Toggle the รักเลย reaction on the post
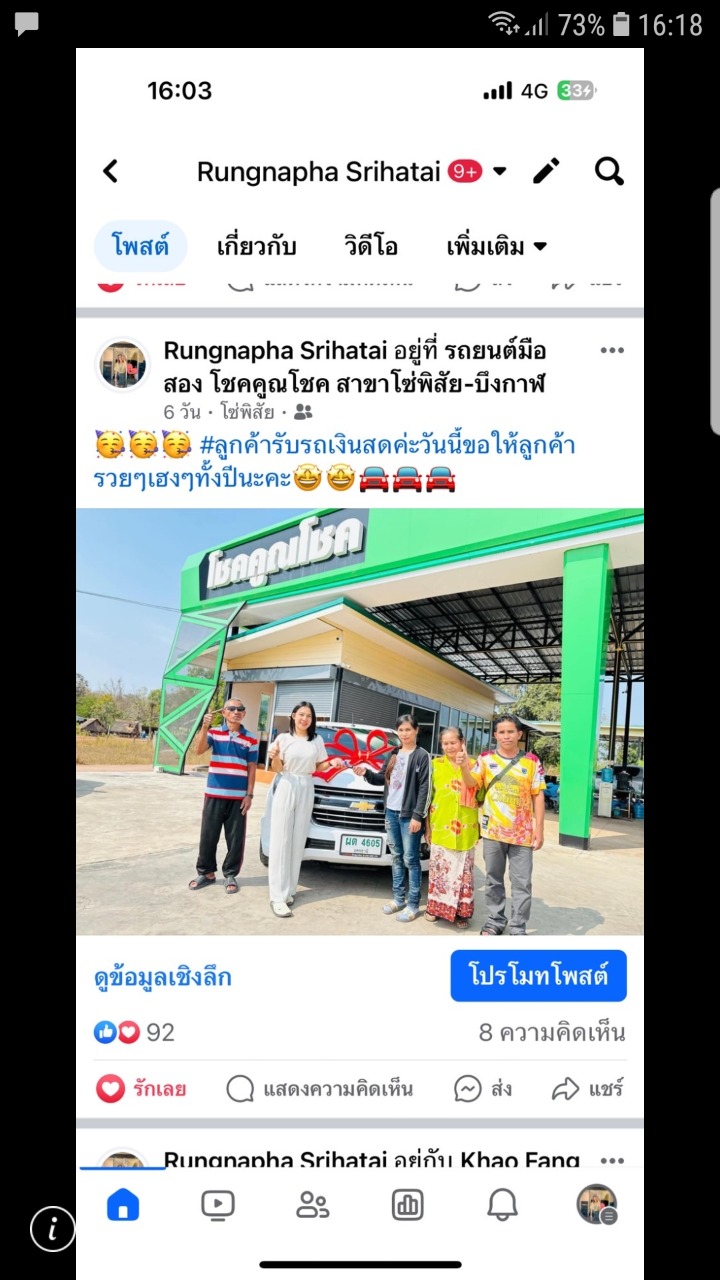 141,1089
